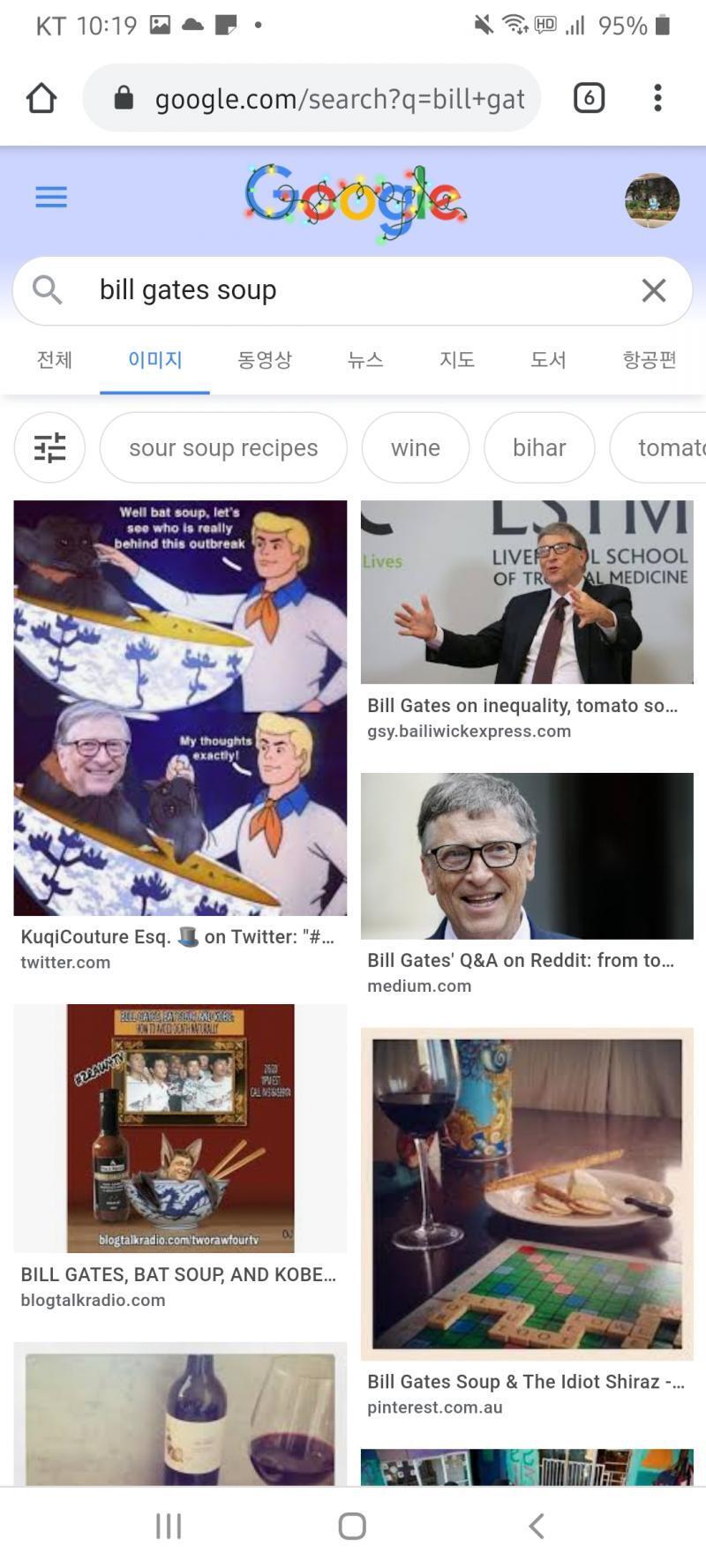Tap the browser address bar
The image size is (706, 1568).
point(312,98)
